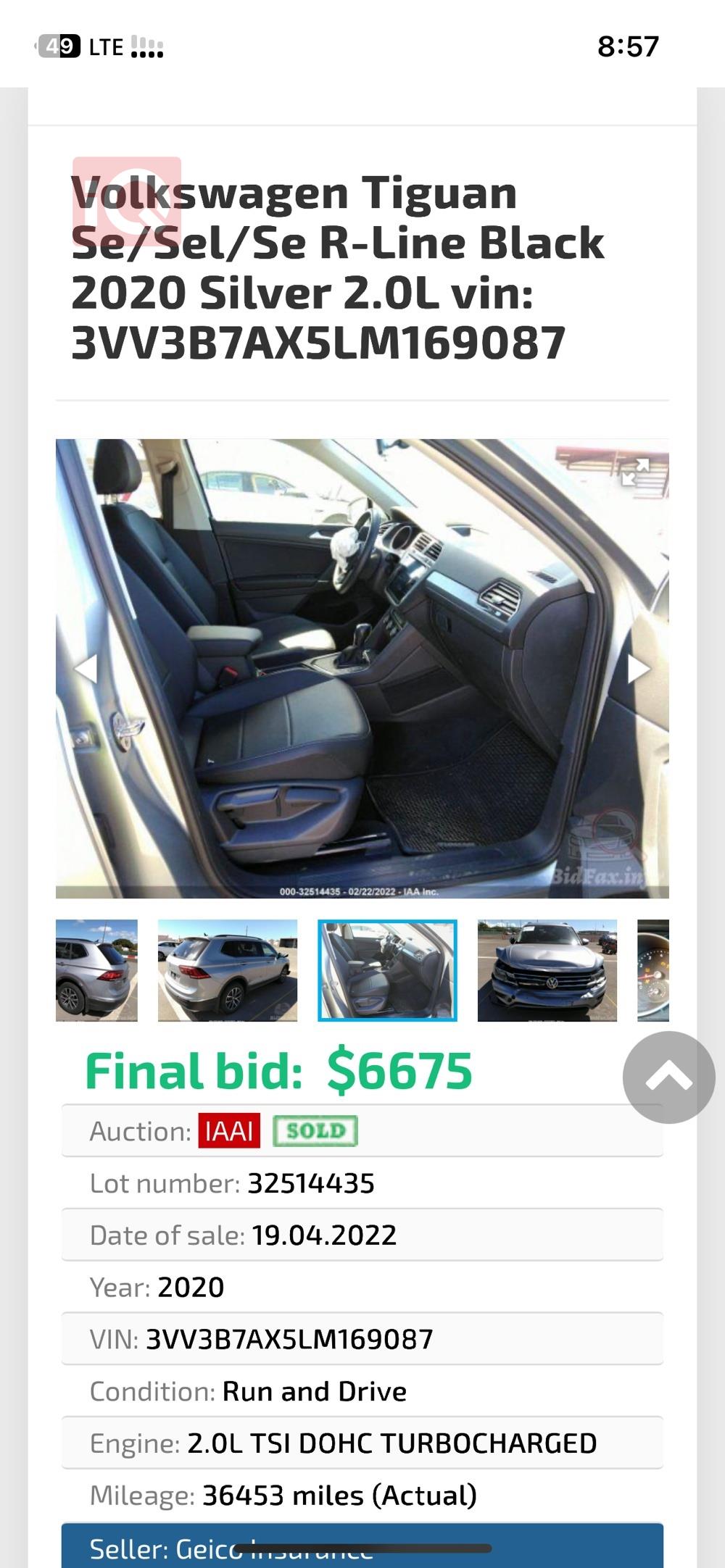The image size is (725, 1568).
Task: Open the main interior photo
Action: pyautogui.click(x=362, y=668)
